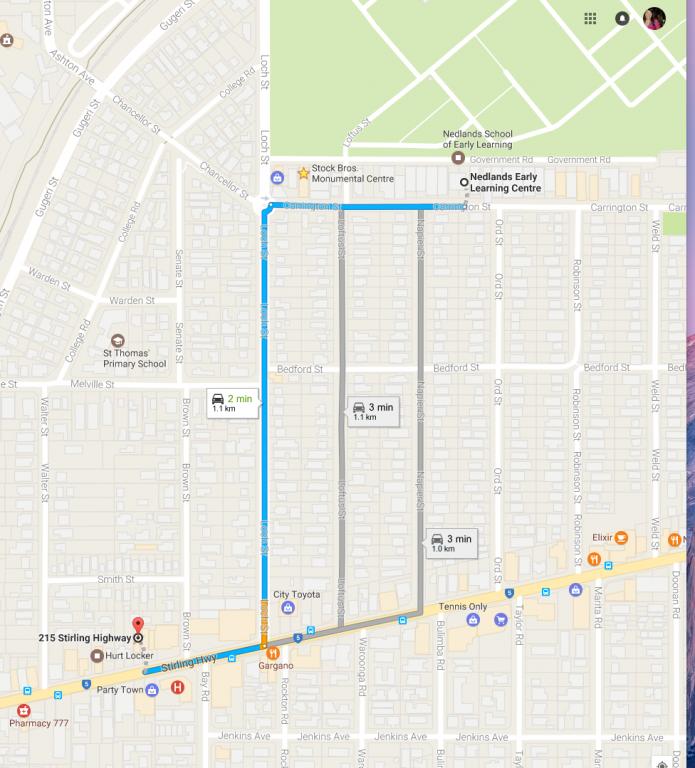Open Nedlands School of Early Learning marker

pyautogui.click(x=458, y=158)
